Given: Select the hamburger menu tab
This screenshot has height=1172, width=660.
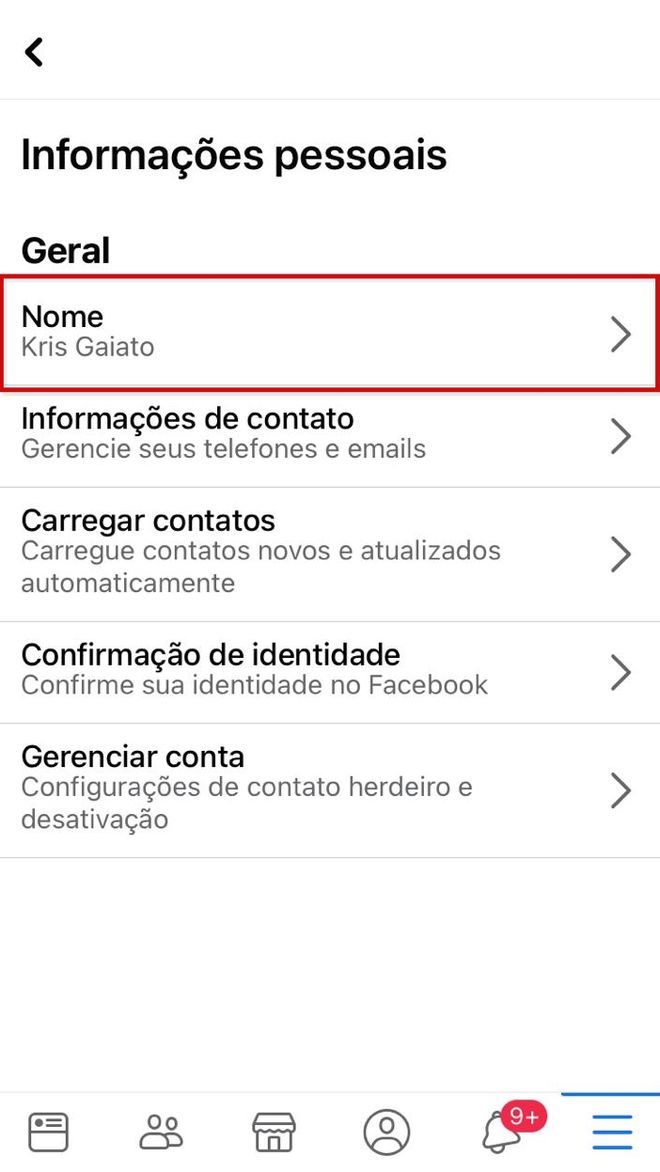Looking at the screenshot, I should pyautogui.click(x=613, y=1132).
